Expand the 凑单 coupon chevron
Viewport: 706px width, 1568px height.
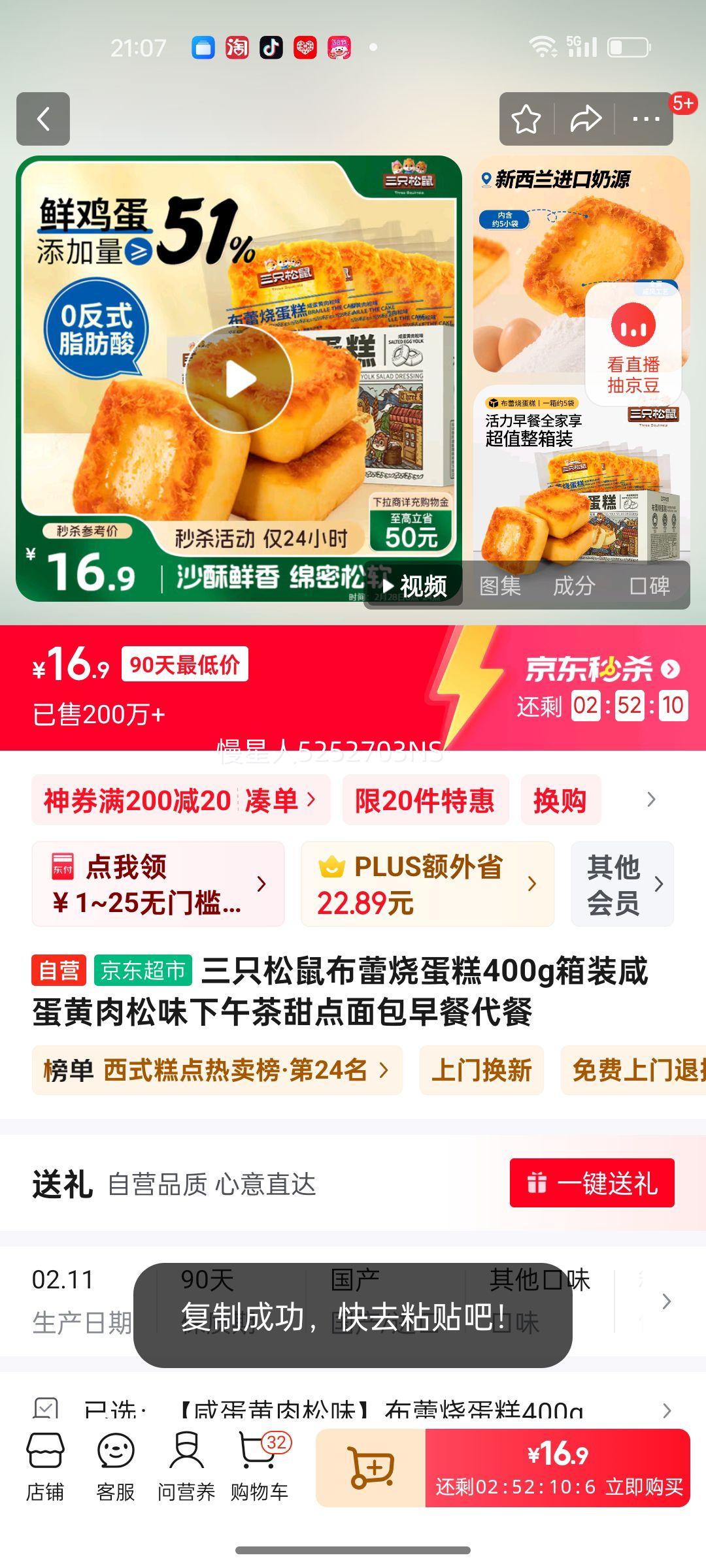(x=313, y=800)
